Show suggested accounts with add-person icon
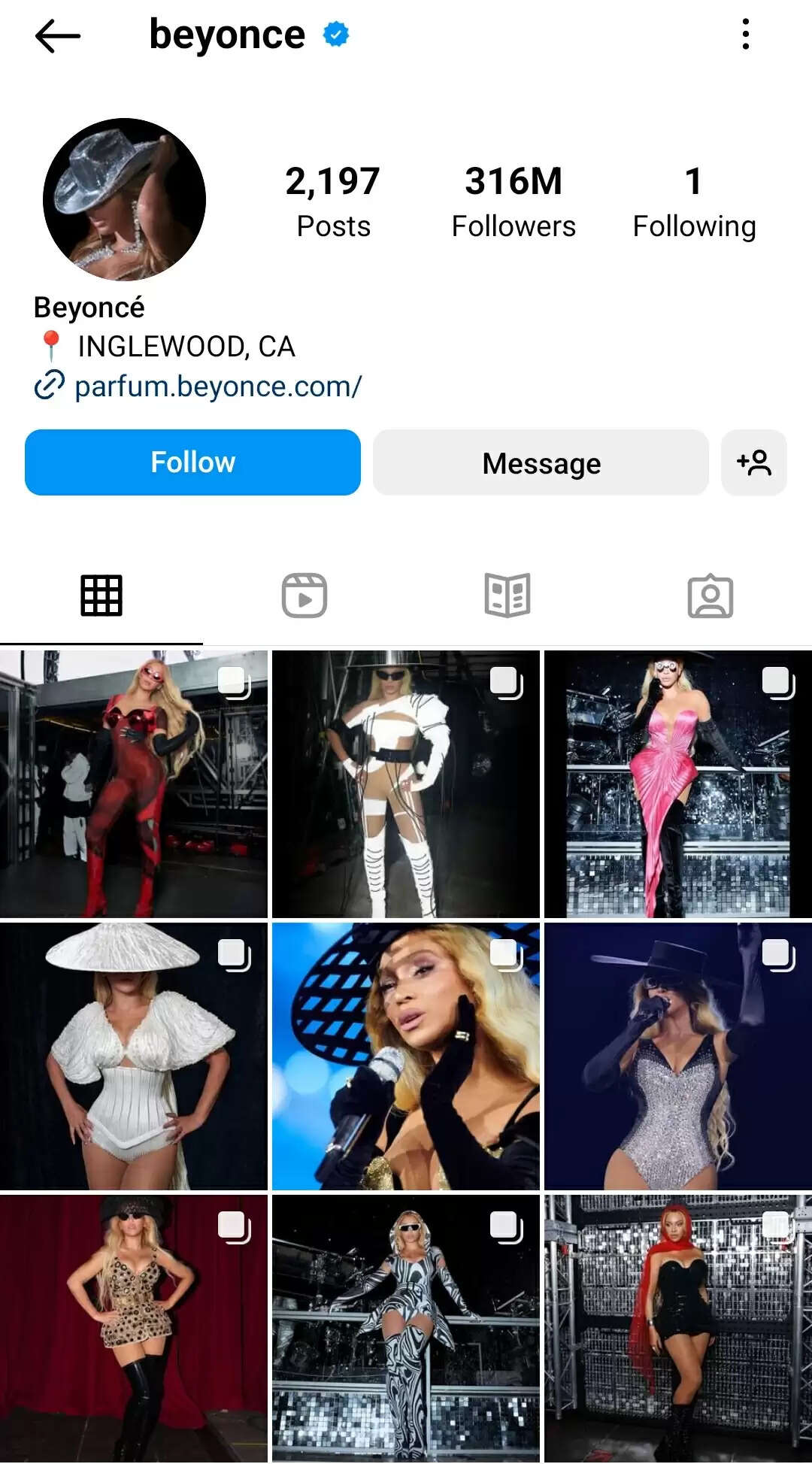 [754, 463]
